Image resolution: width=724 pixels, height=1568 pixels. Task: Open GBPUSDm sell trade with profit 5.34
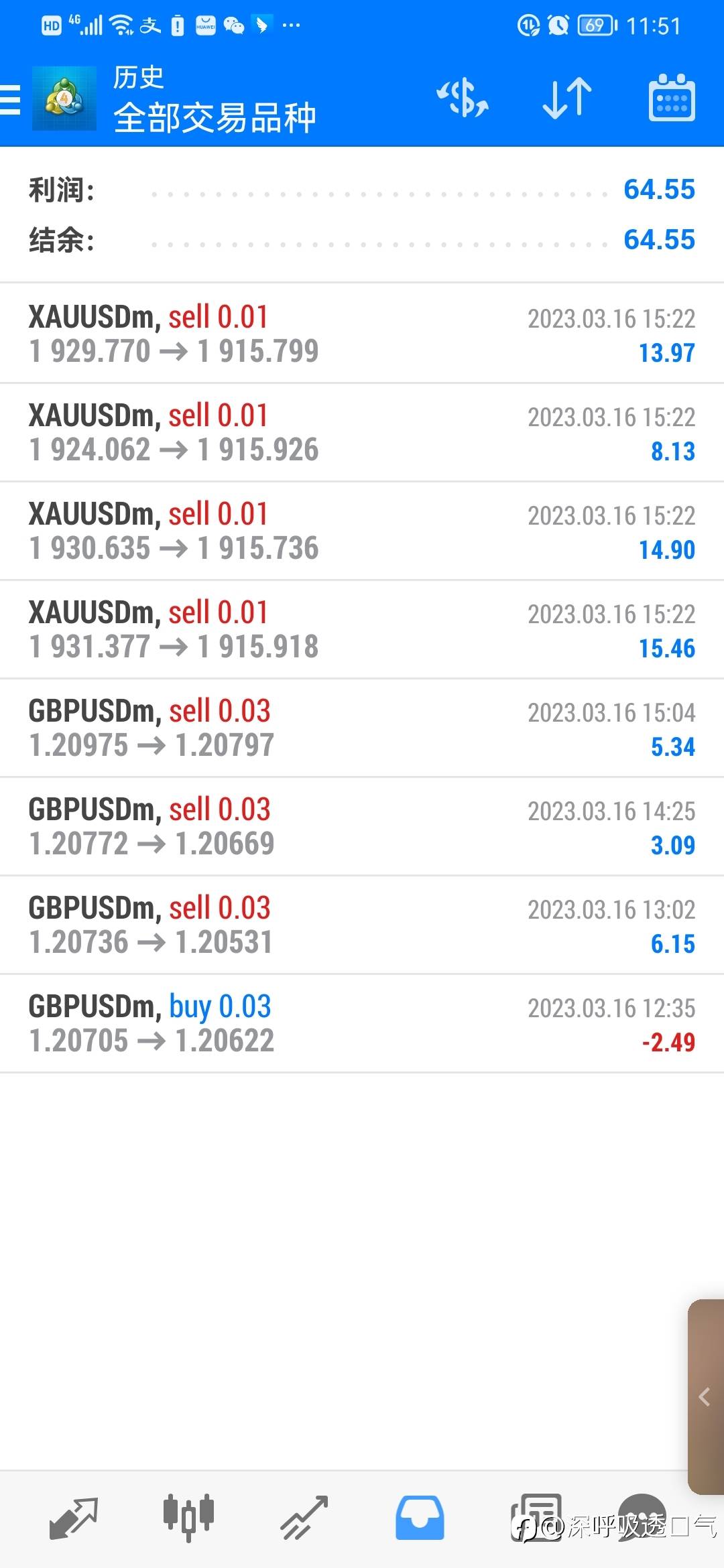coord(362,728)
